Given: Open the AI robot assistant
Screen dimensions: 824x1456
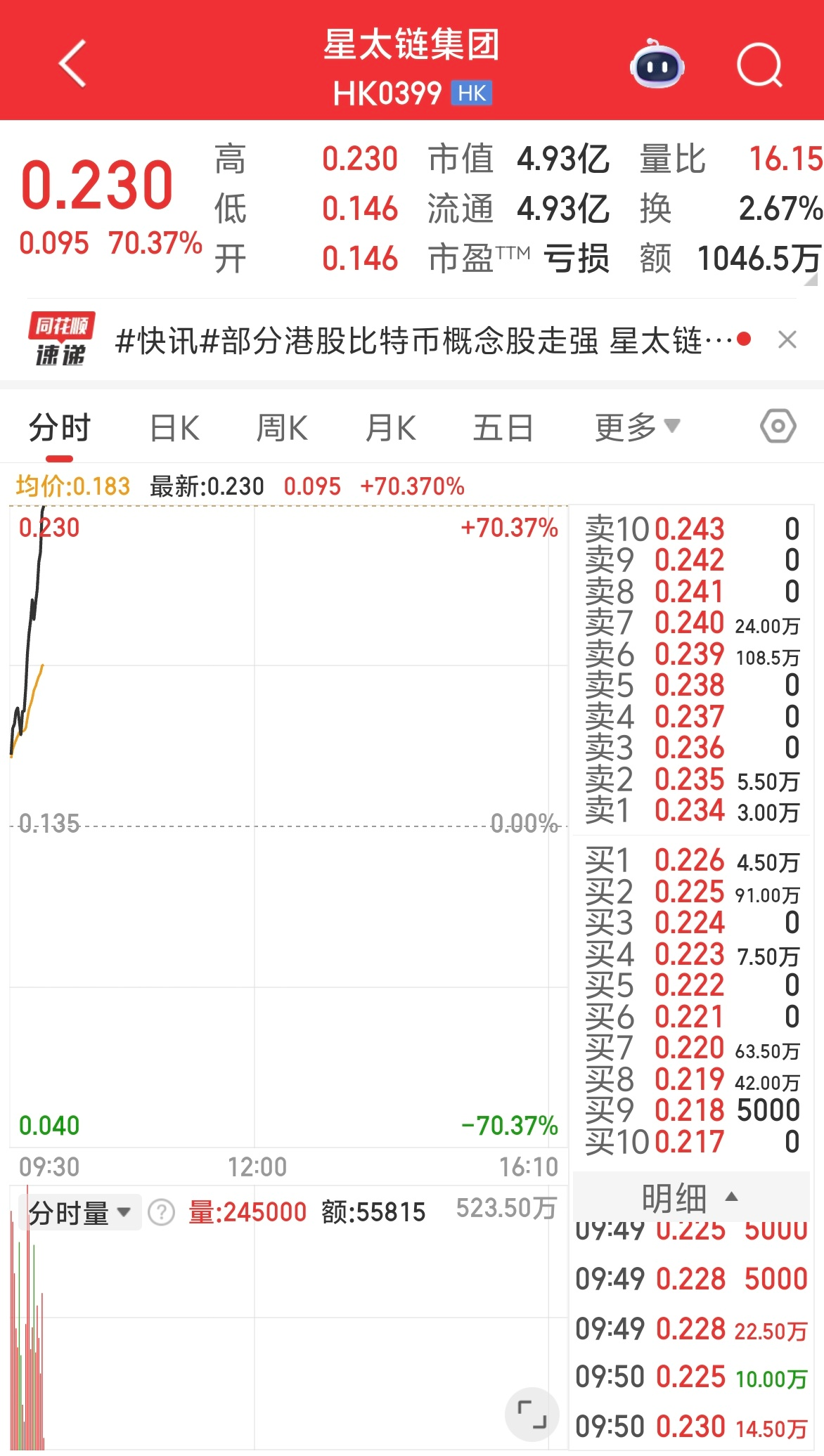Looking at the screenshot, I should [x=657, y=65].
